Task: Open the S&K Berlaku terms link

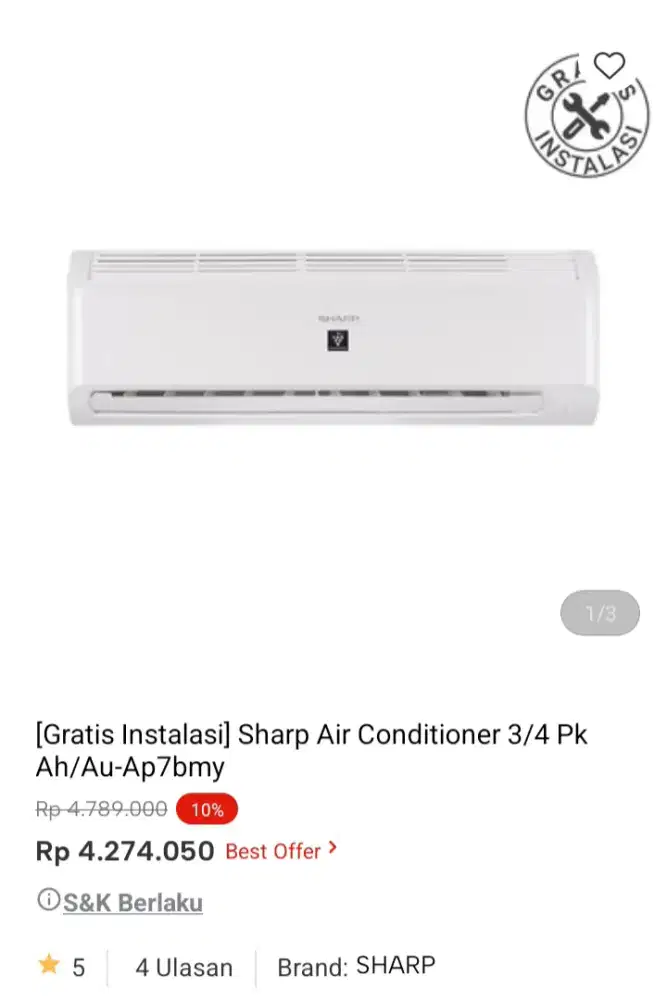Action: coord(132,903)
